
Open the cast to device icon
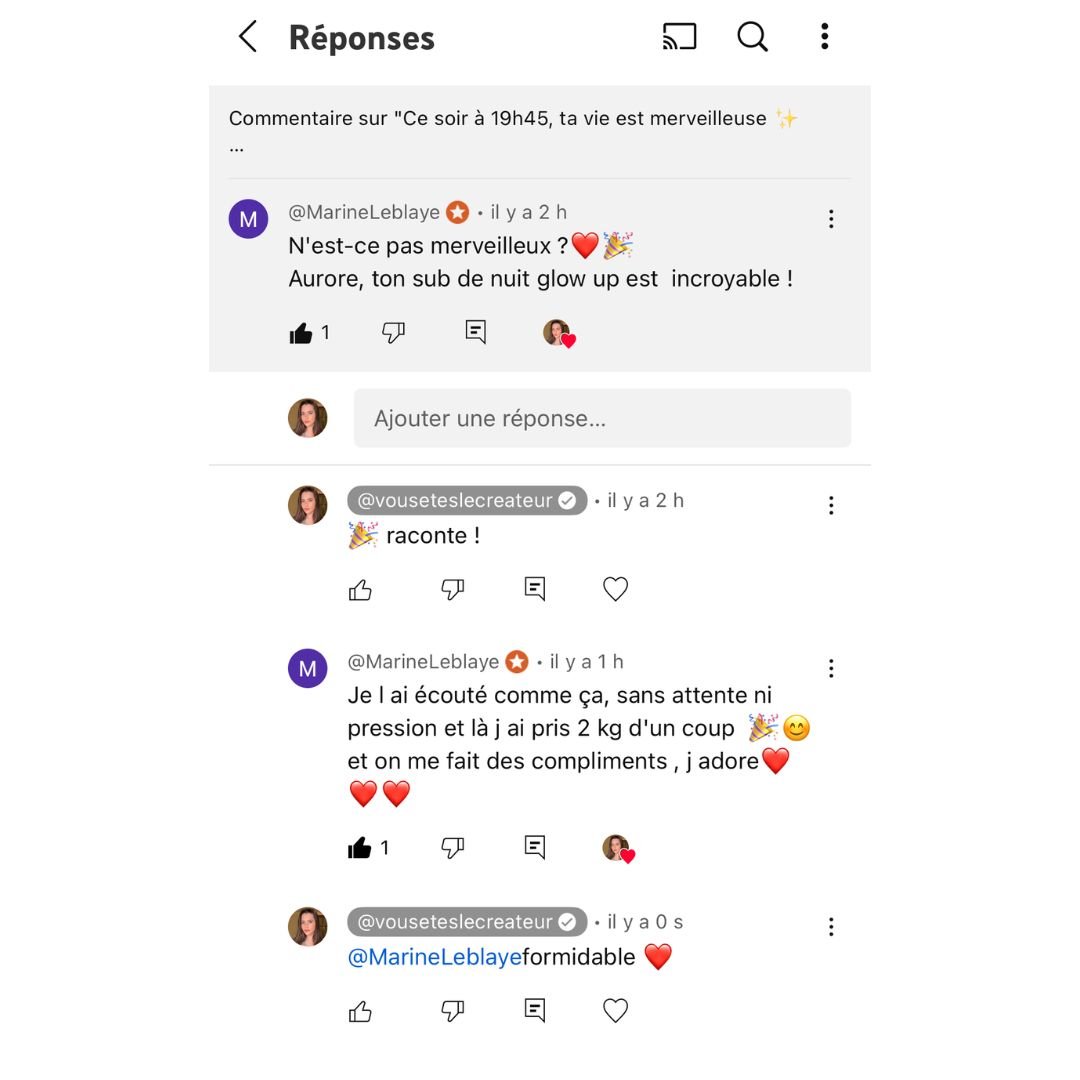[679, 37]
